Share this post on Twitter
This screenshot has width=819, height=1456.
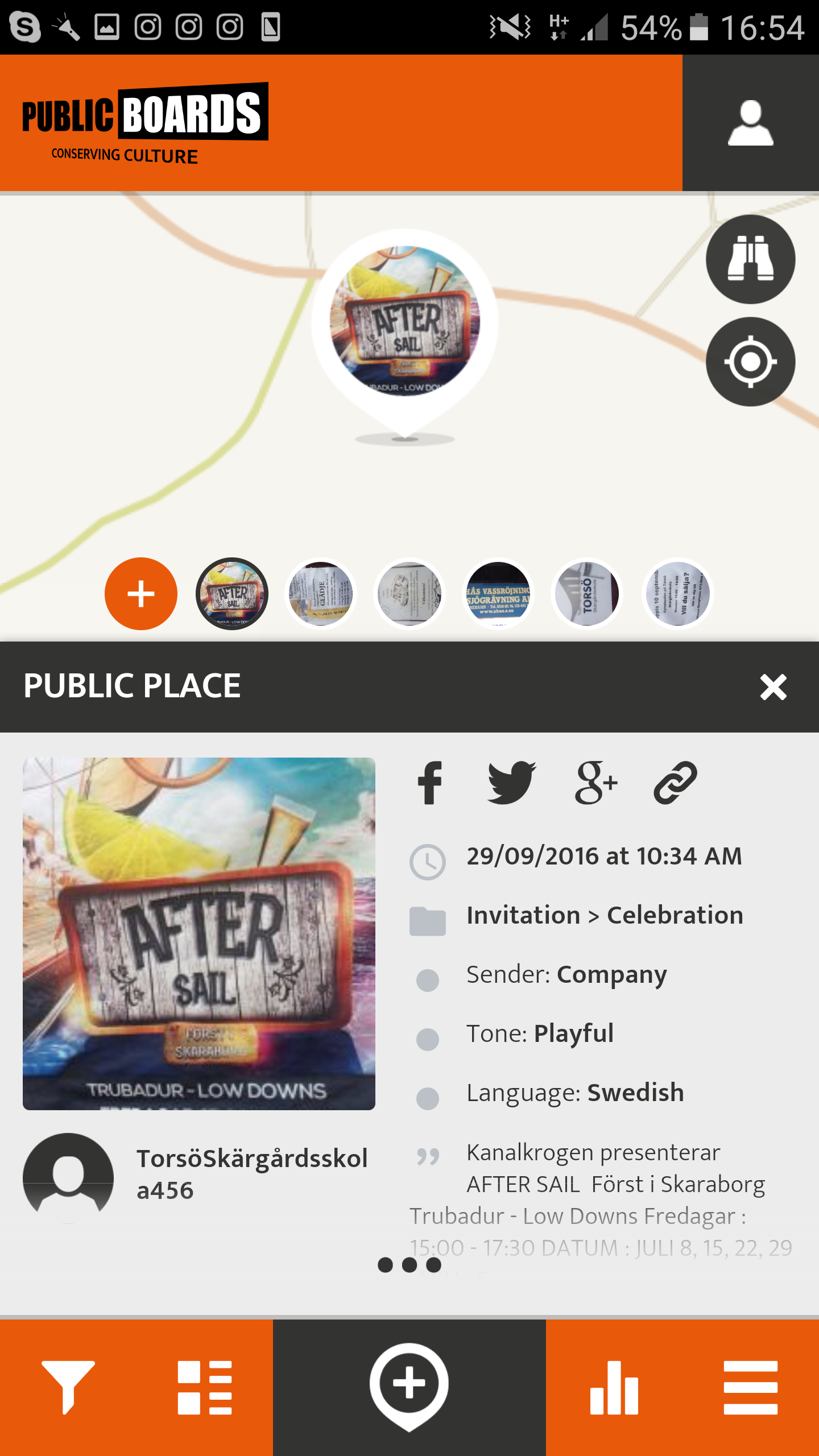(x=511, y=783)
